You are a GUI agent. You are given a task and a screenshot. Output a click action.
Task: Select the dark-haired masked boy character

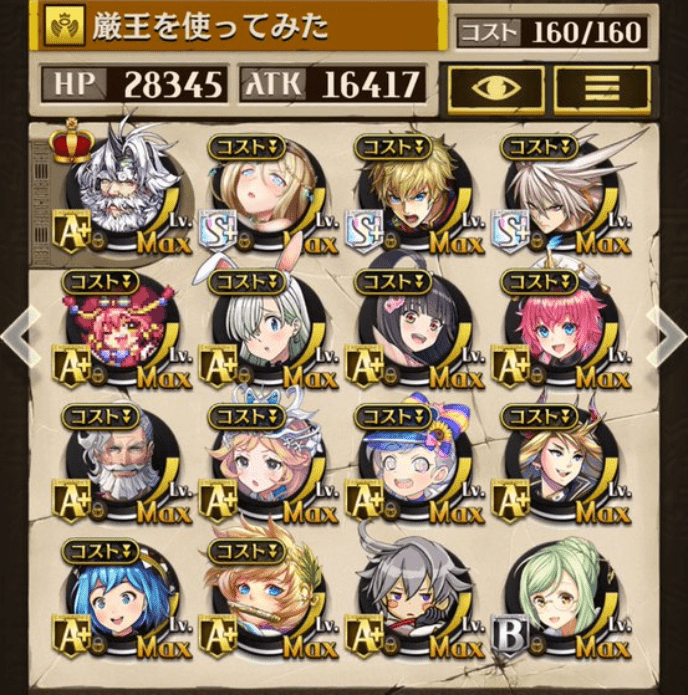(412, 598)
